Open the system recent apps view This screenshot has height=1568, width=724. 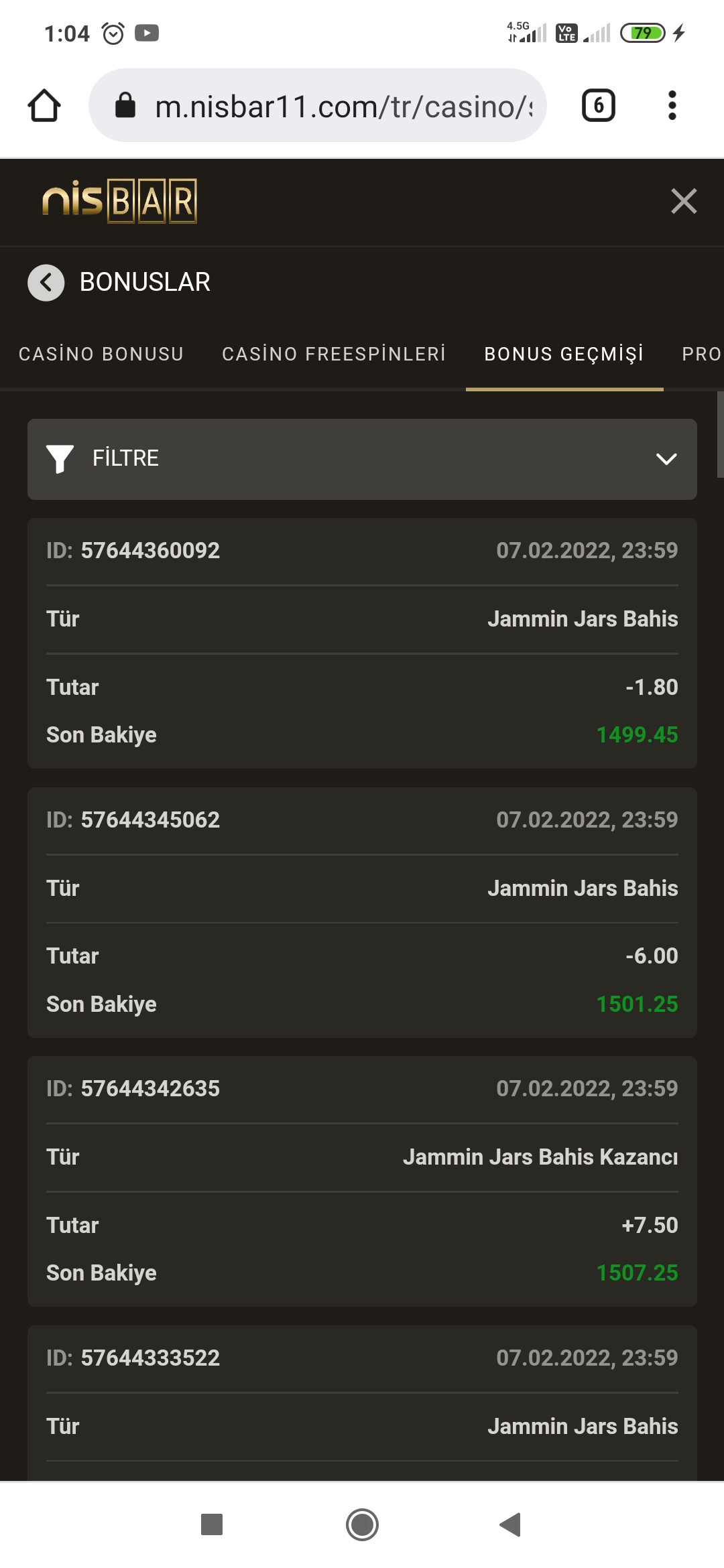[212, 1524]
